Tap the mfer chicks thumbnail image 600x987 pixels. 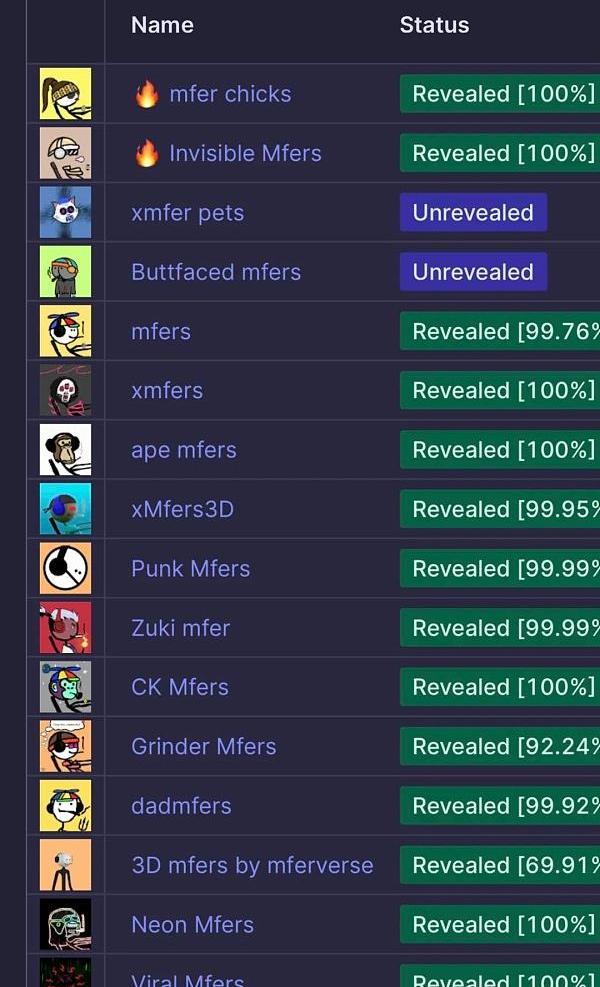[x=65, y=94]
